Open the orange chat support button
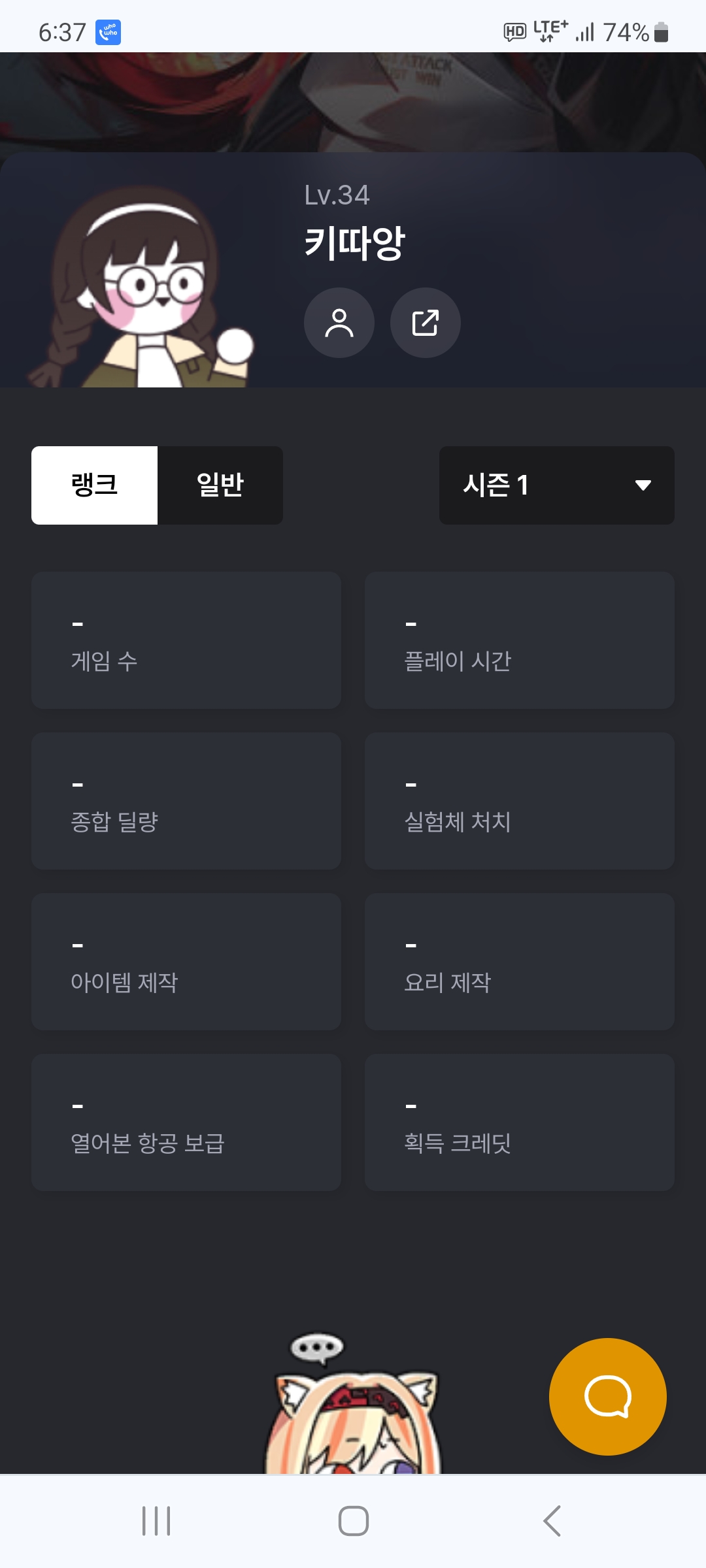The height and width of the screenshot is (1568, 706). point(608,1397)
